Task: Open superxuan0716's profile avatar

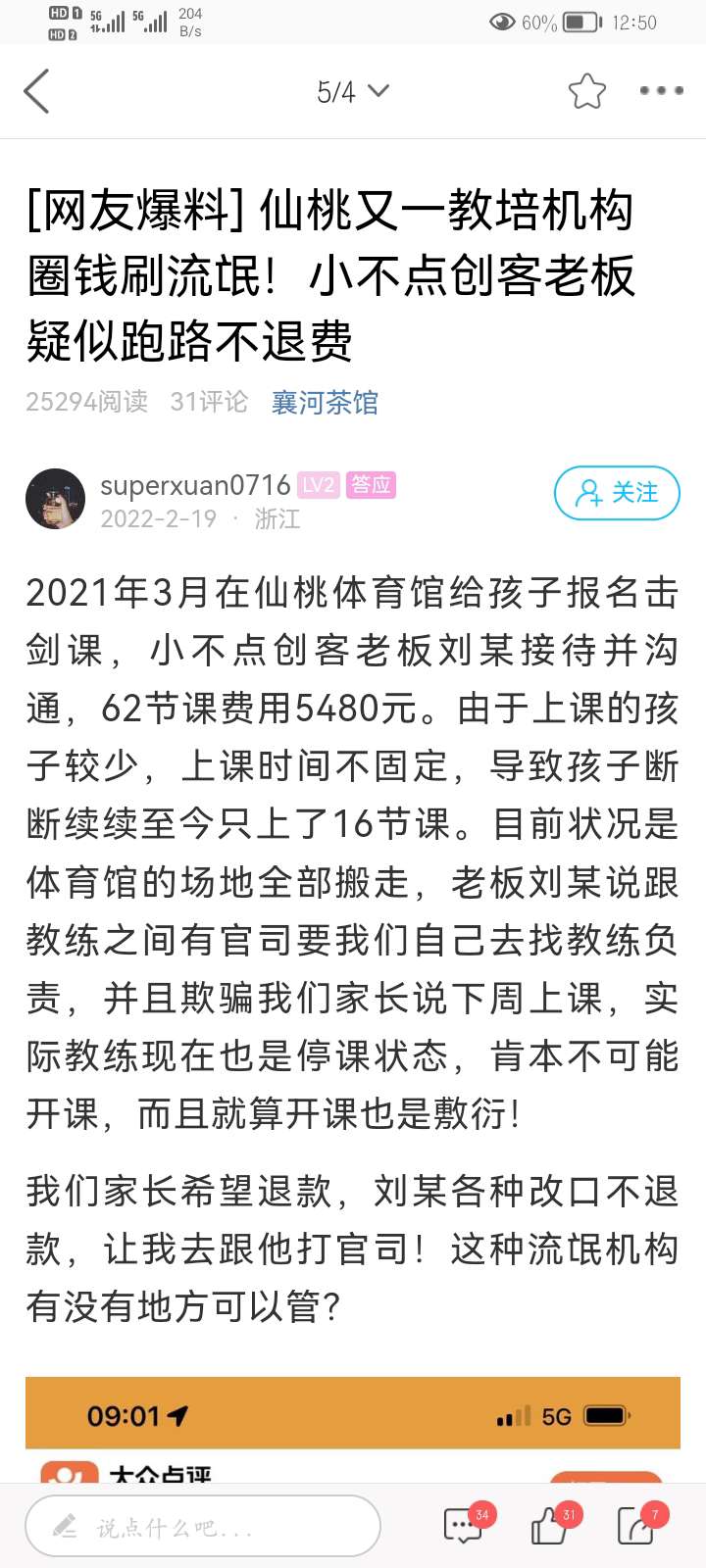Action: (55, 499)
